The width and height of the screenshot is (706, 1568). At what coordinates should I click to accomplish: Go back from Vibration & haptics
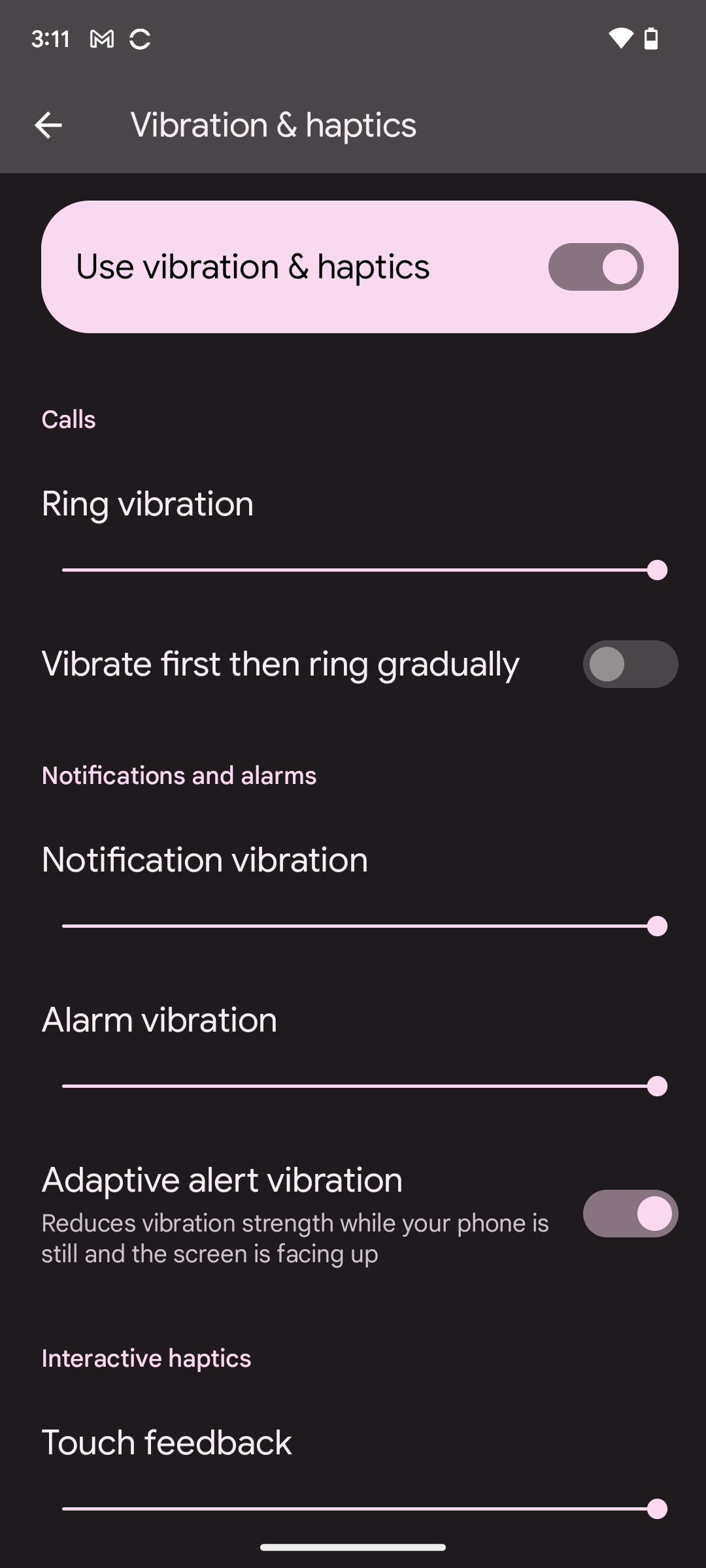click(x=48, y=125)
